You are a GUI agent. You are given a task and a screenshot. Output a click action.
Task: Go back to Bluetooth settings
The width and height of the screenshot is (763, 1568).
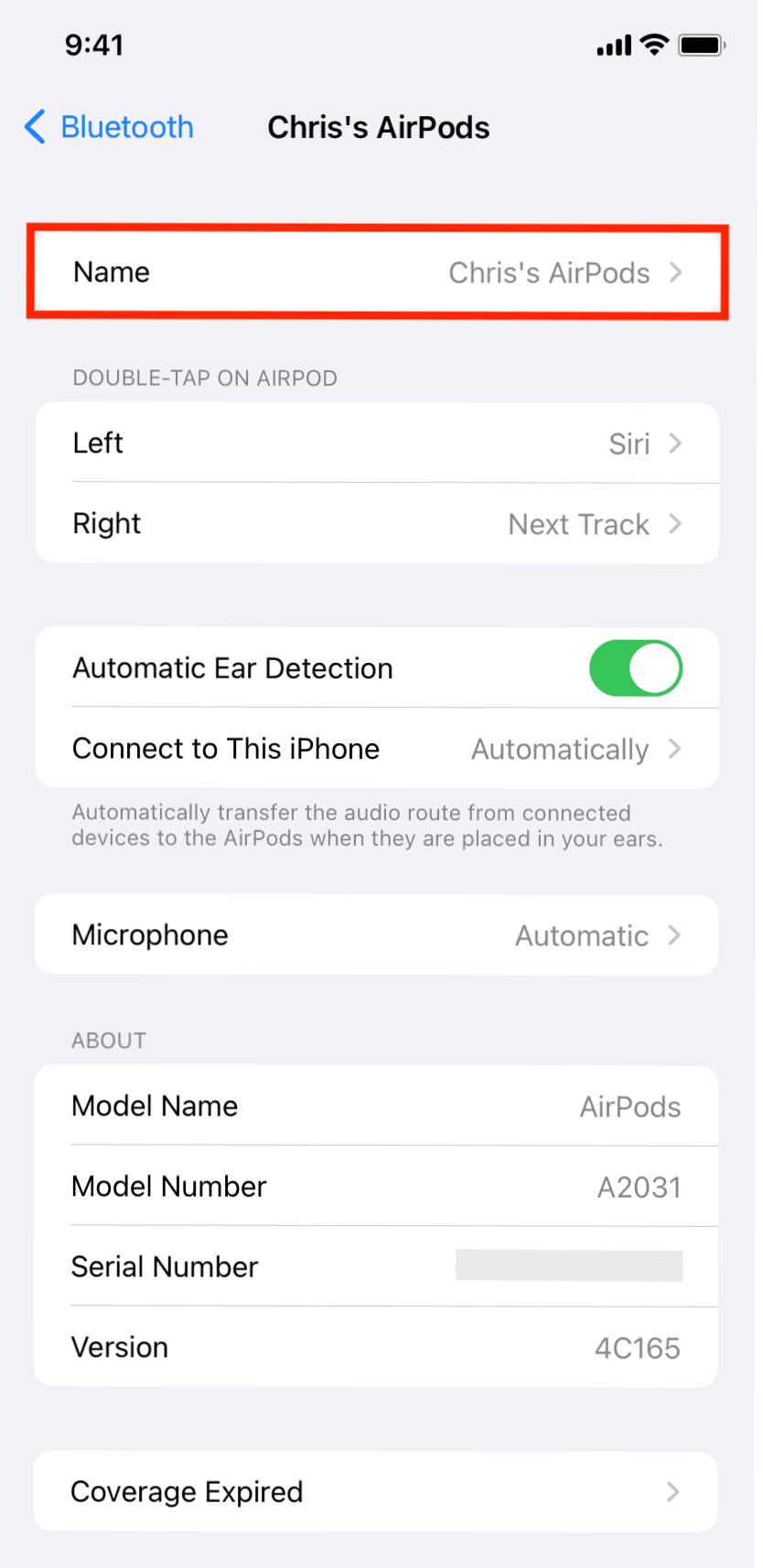(x=110, y=127)
